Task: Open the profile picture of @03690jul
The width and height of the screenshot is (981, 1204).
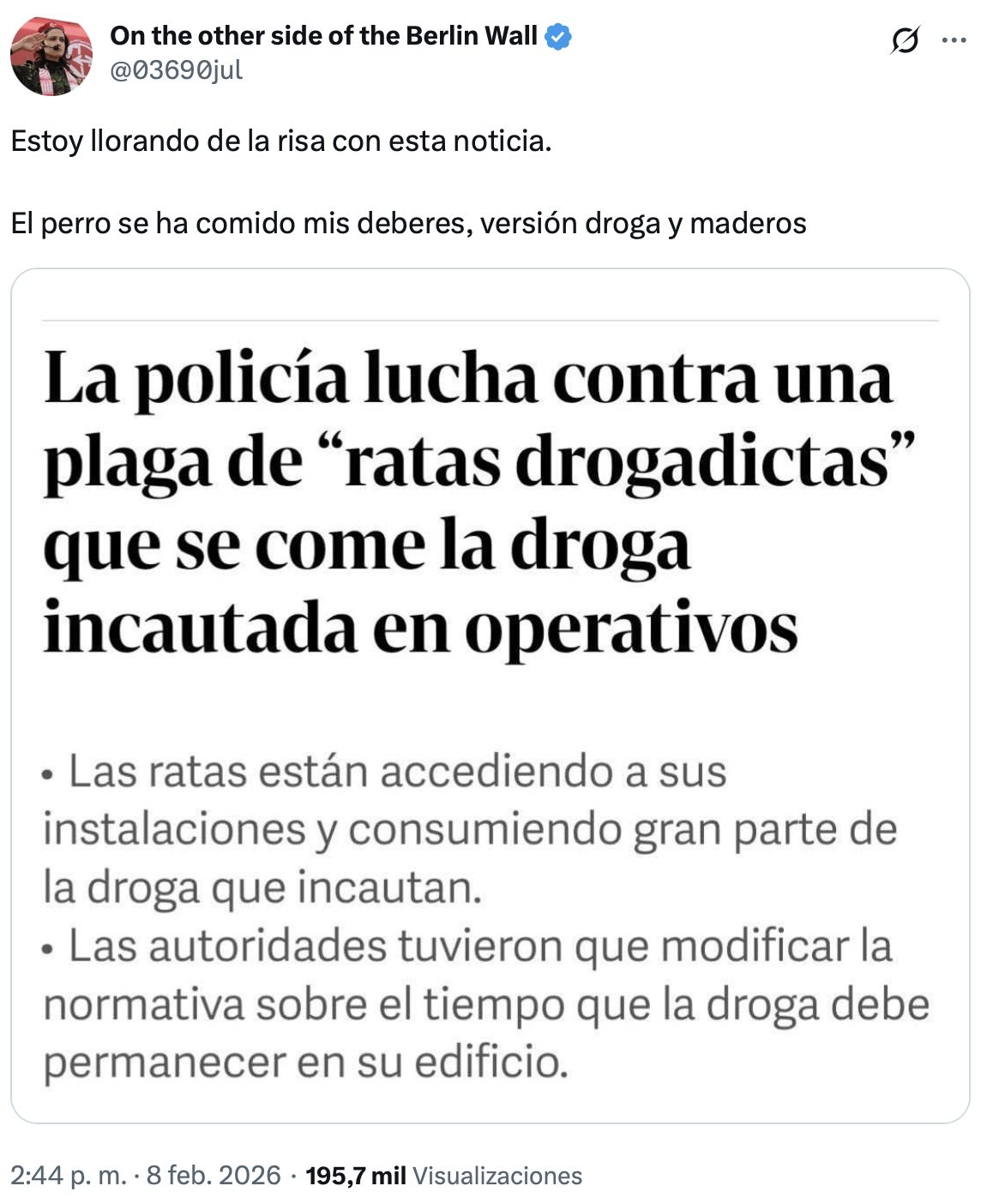Action: point(51,55)
